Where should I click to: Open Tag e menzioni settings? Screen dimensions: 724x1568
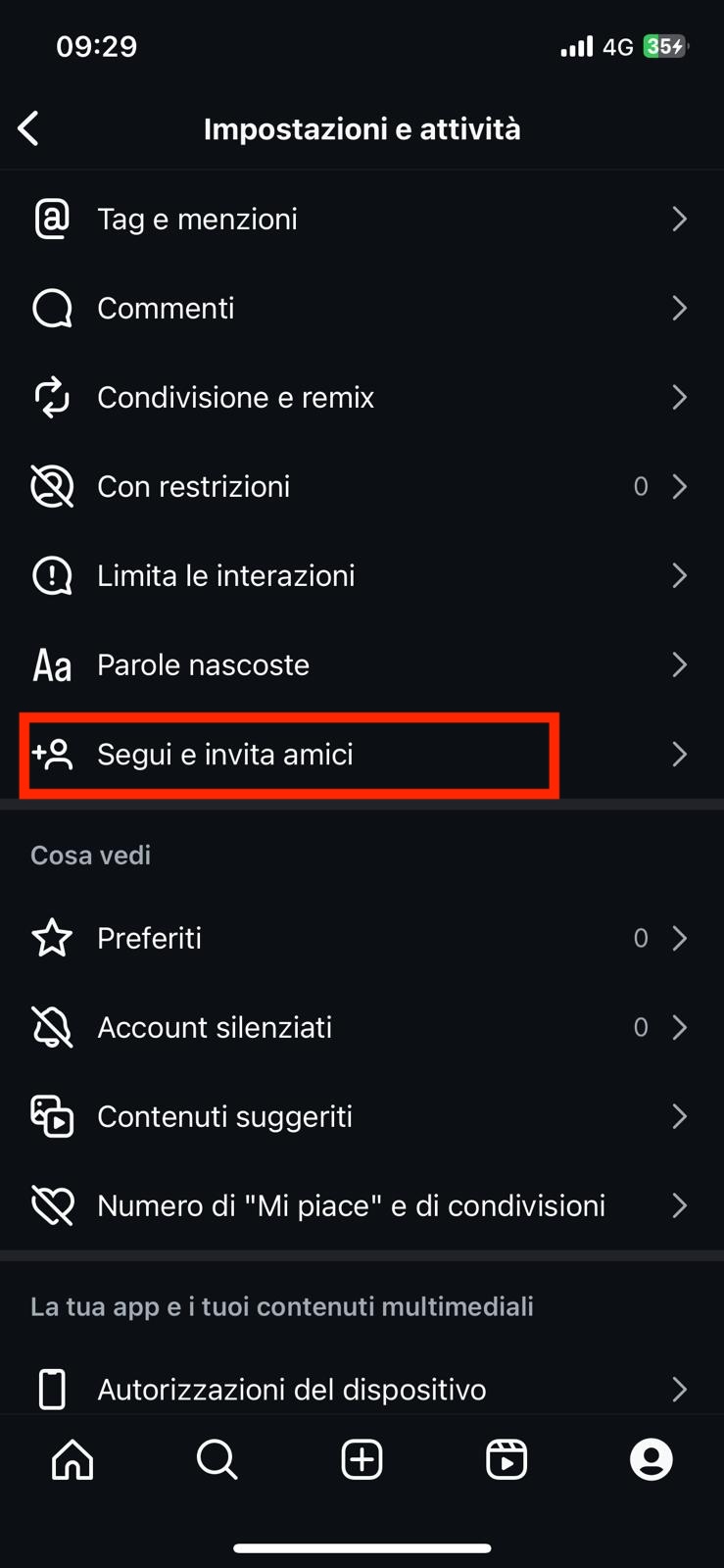coord(362,219)
